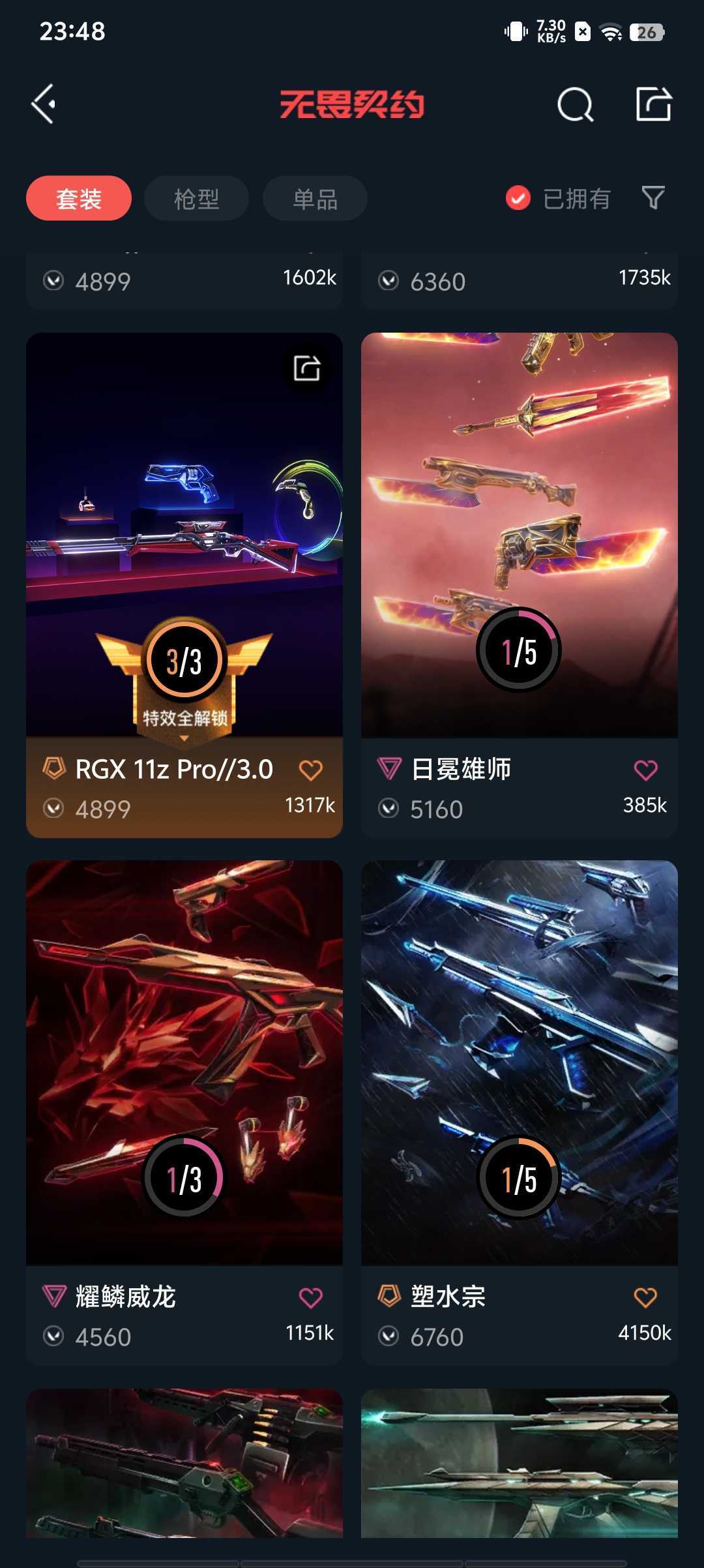
Task: Favorite the 日冕雄师 bundle
Action: pos(646,770)
